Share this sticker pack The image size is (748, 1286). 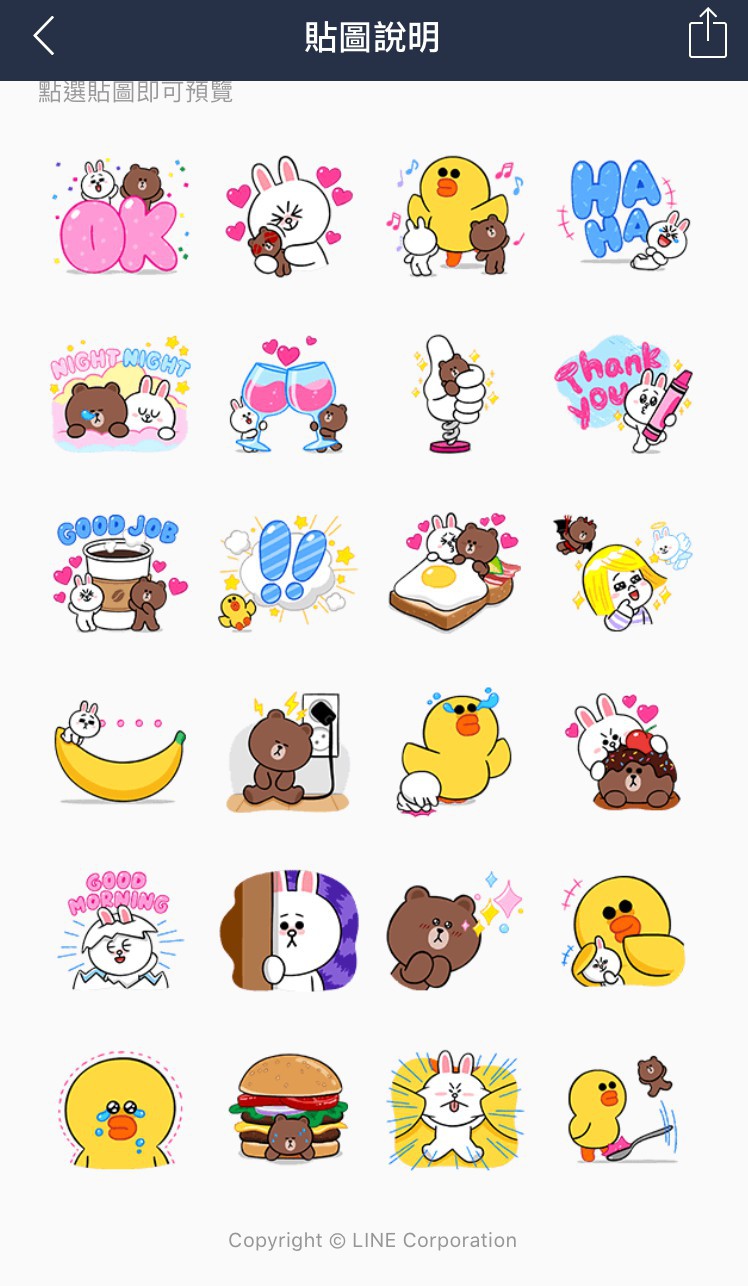point(707,35)
